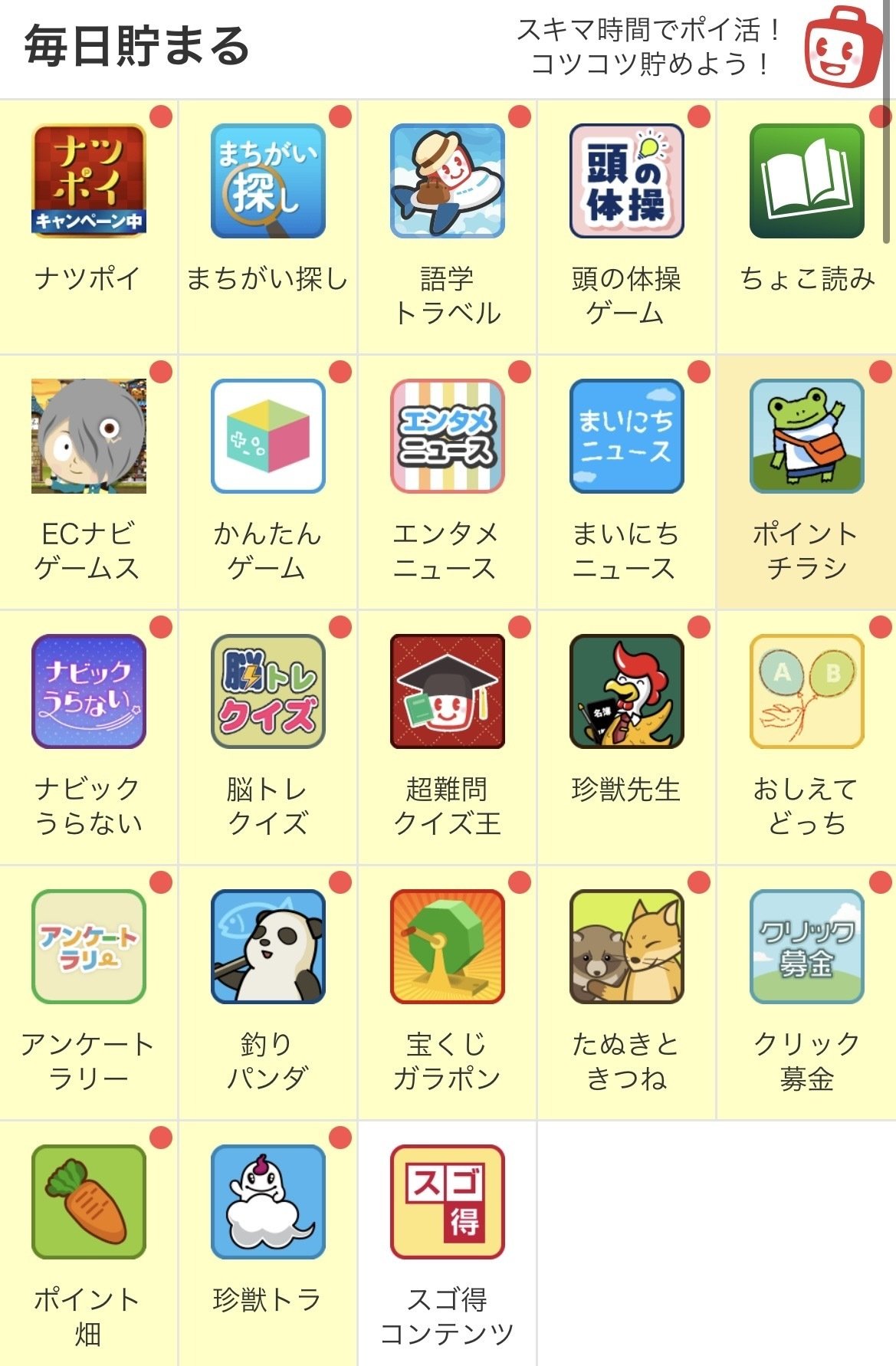Image resolution: width=896 pixels, height=1366 pixels.
Task: Open まいにちニュース daily news
Action: 627,435
